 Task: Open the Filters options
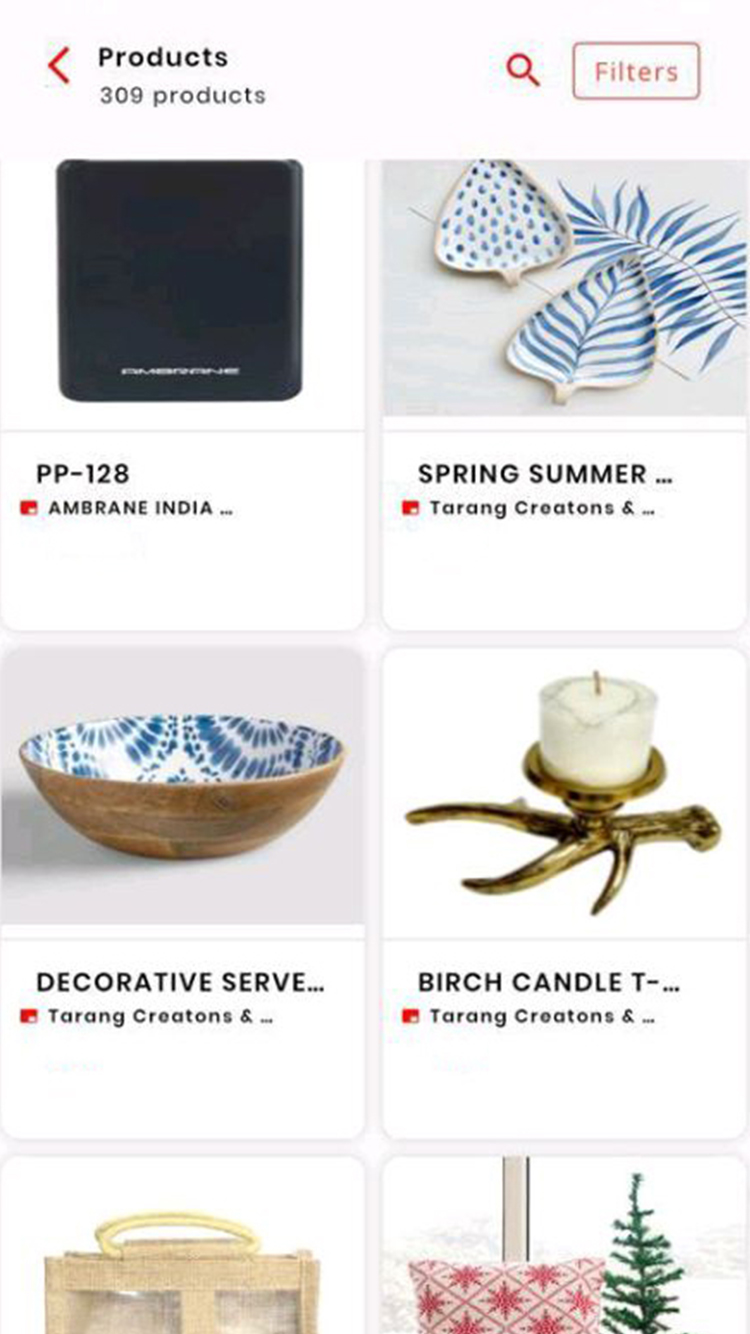coord(635,71)
